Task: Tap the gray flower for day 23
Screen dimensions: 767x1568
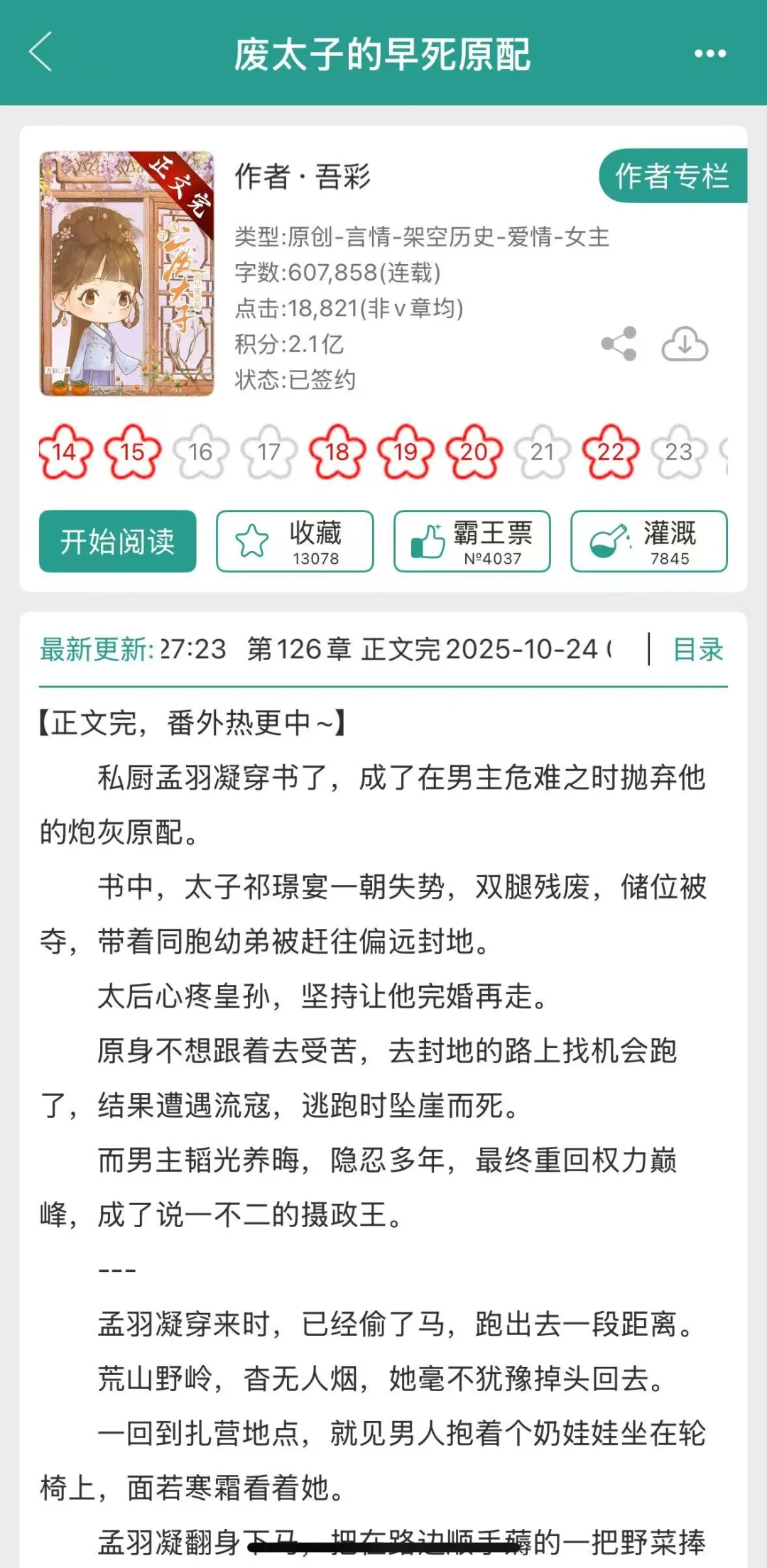Action: coord(679,451)
